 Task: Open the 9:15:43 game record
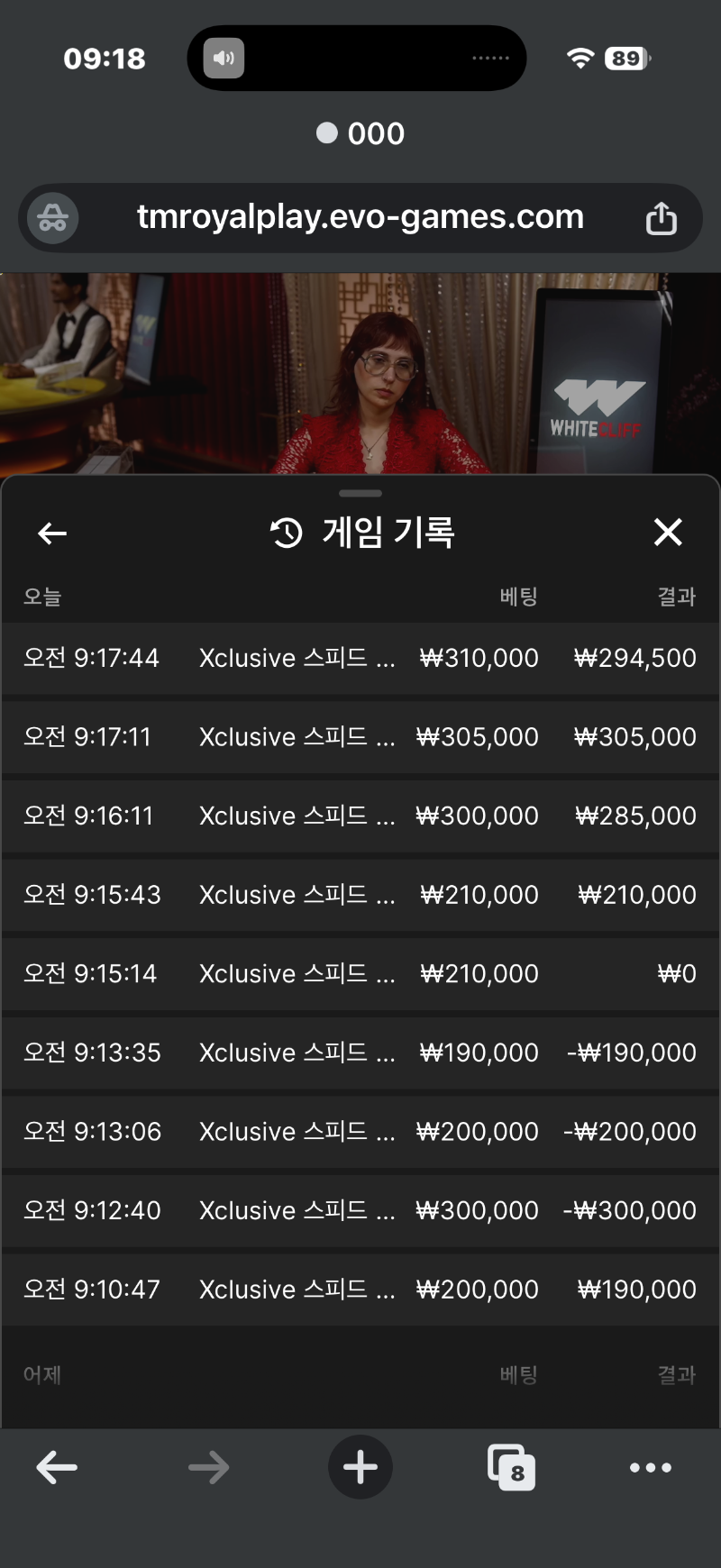360,895
